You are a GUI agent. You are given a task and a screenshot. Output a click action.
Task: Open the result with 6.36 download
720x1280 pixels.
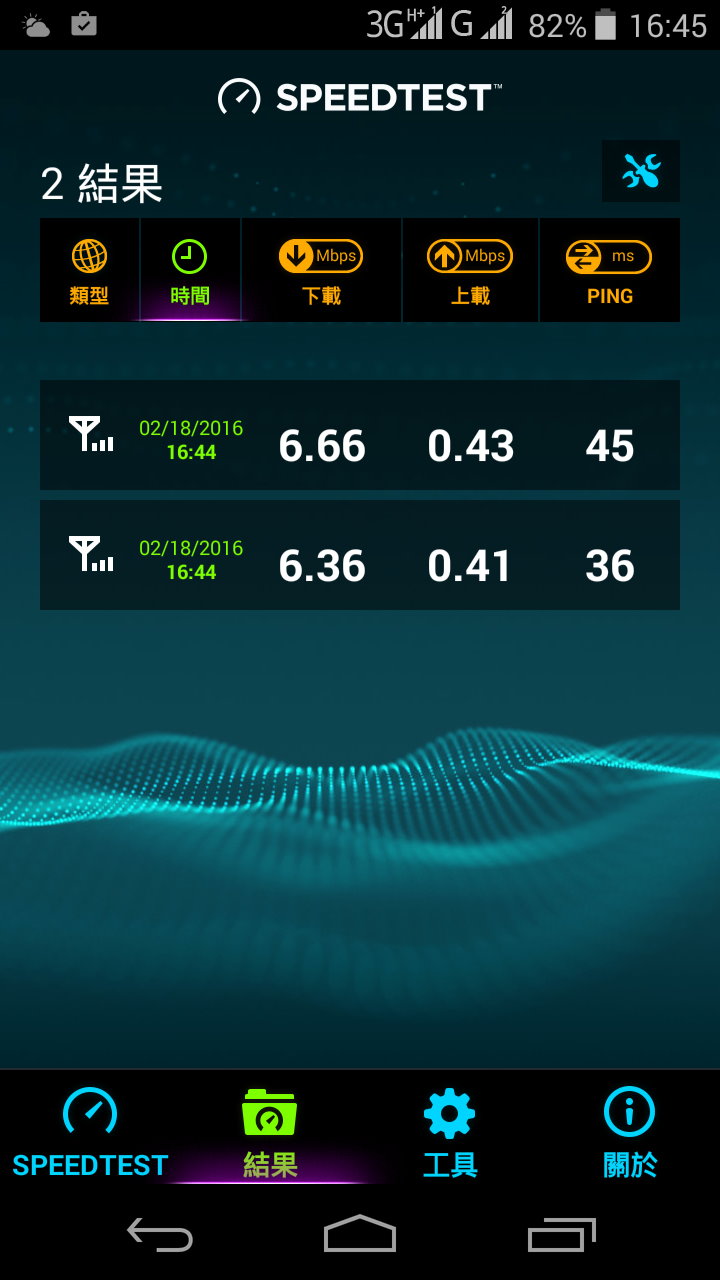point(360,555)
